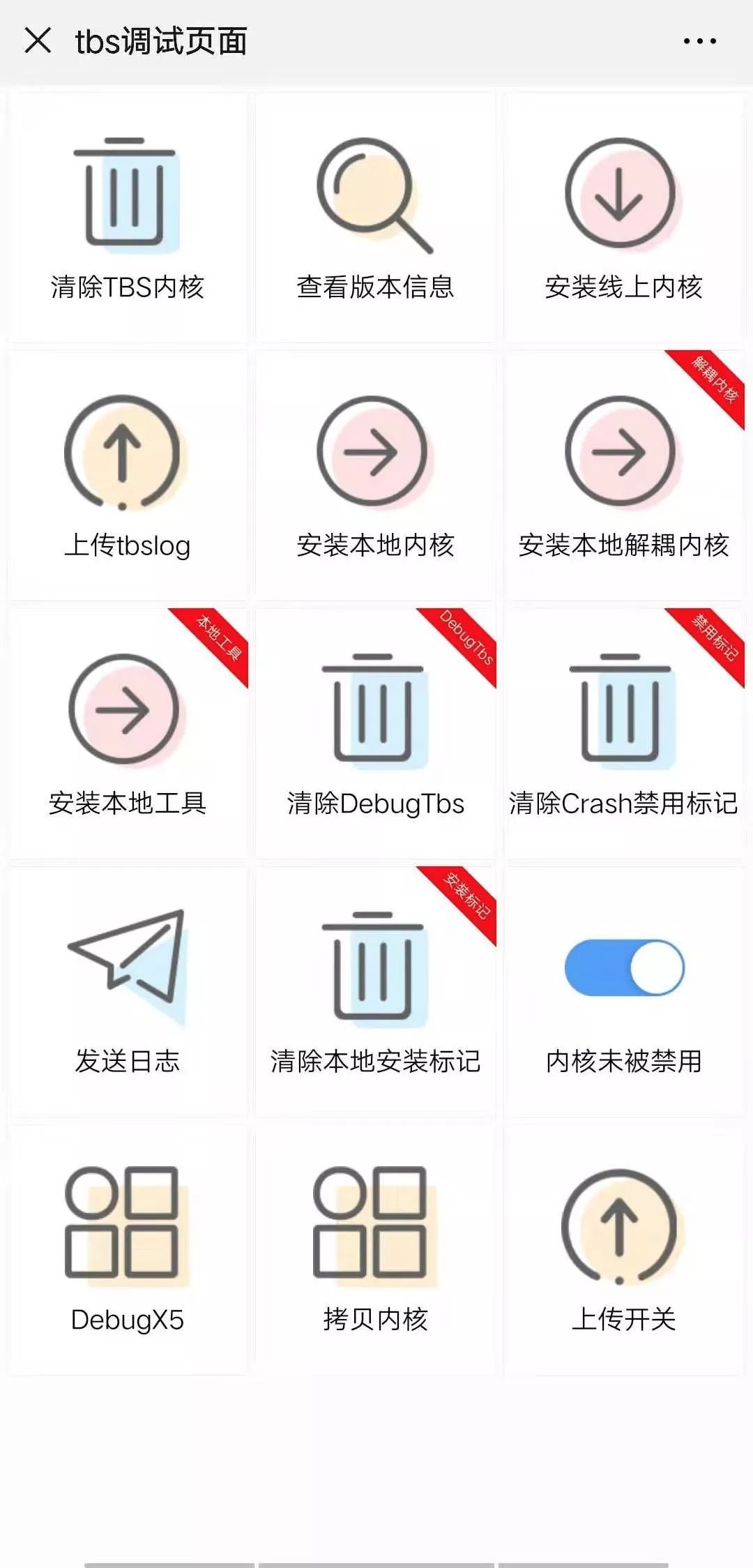Select 安装线上内核 download tile

[x=623, y=218]
